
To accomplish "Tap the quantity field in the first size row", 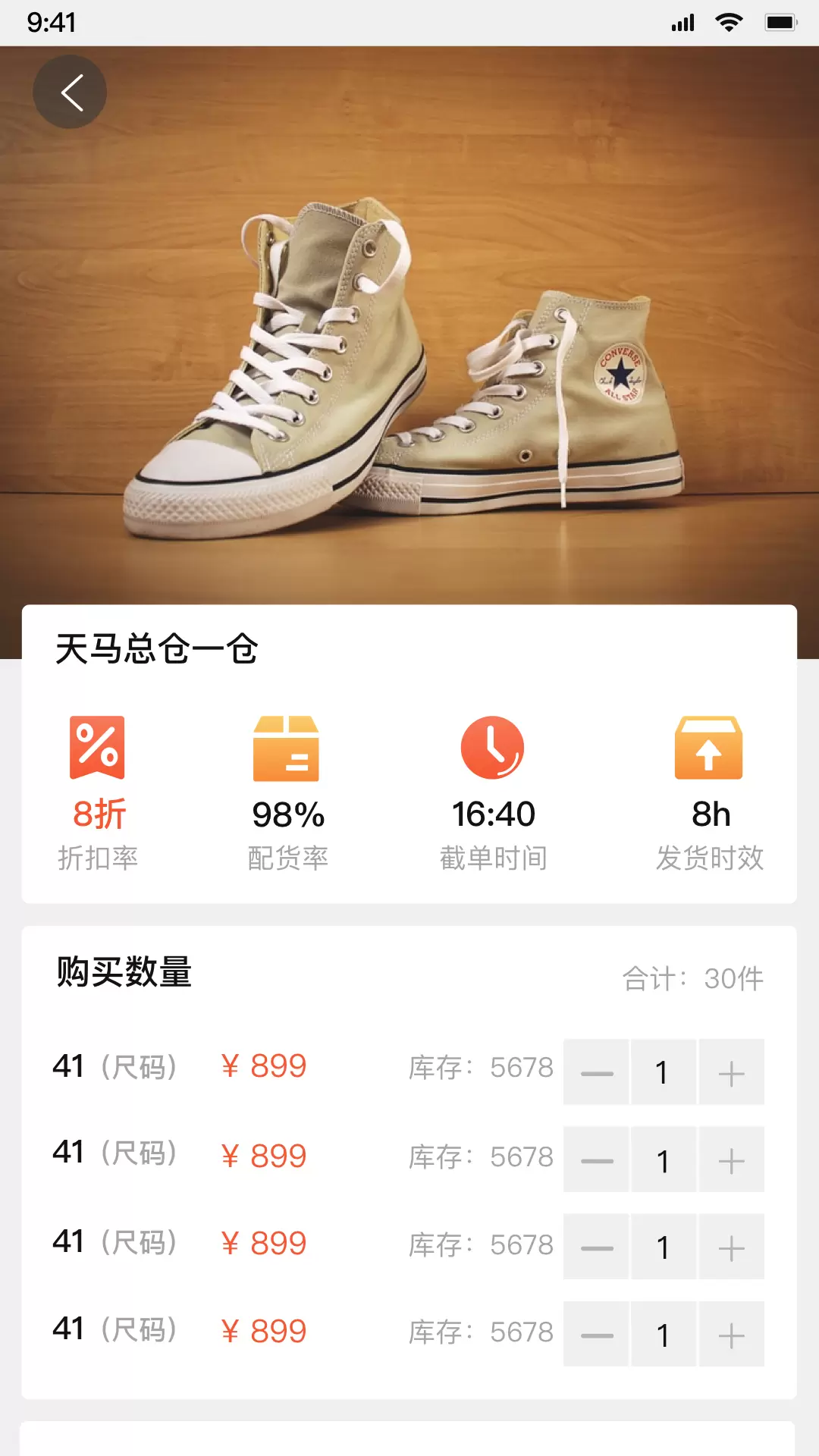I will click(664, 1072).
